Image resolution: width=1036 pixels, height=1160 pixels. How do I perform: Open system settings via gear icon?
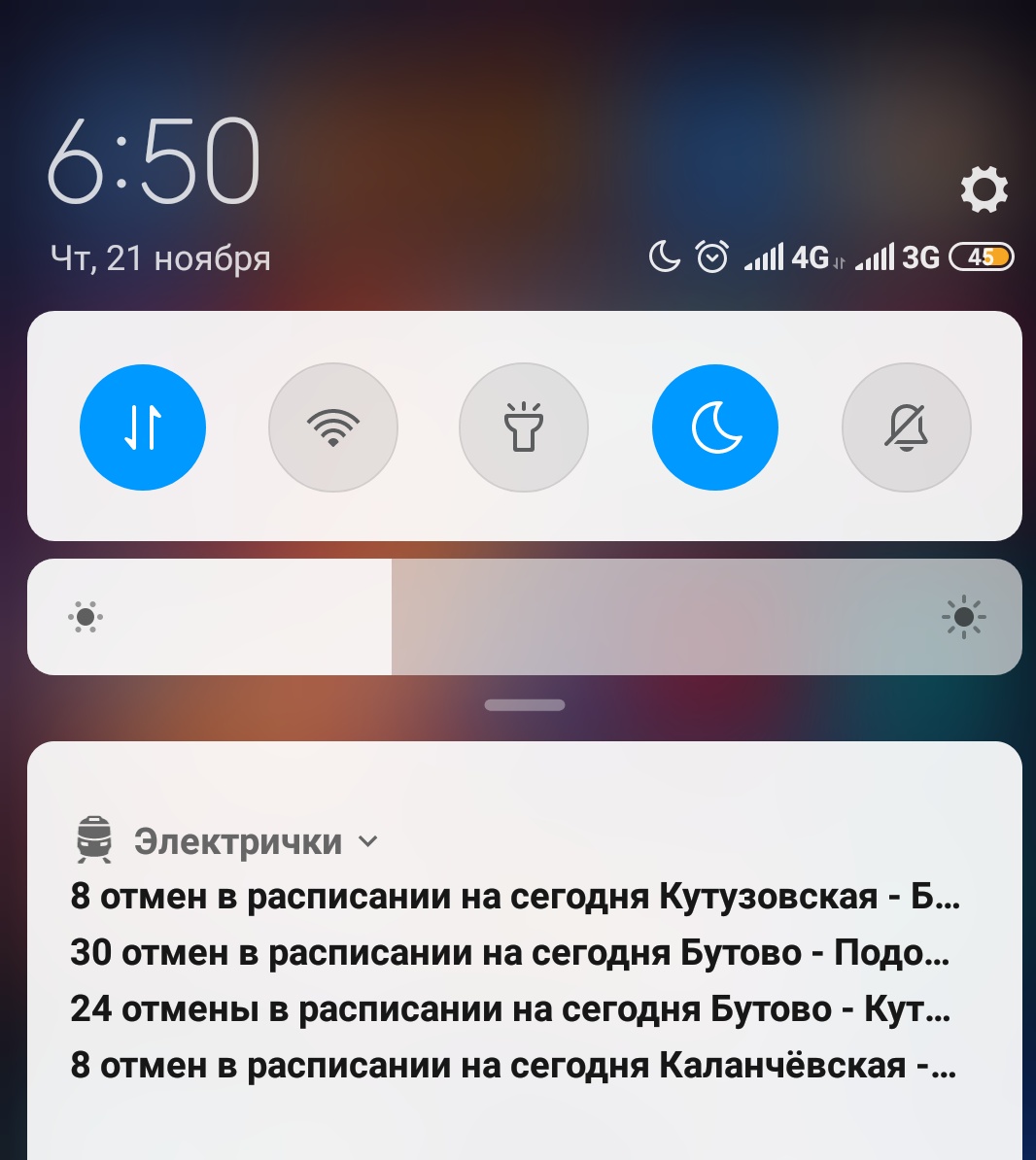click(984, 189)
